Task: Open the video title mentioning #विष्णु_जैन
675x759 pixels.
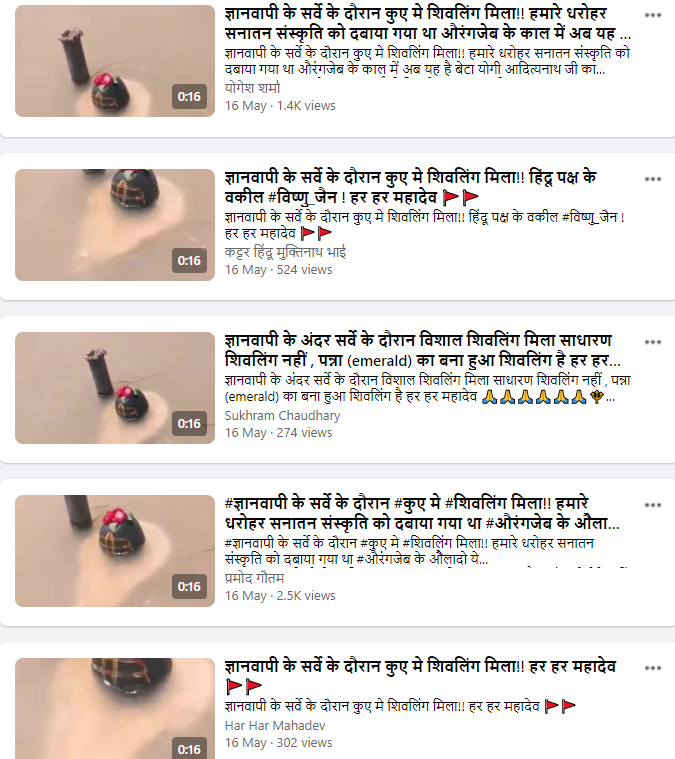Action: point(410,187)
